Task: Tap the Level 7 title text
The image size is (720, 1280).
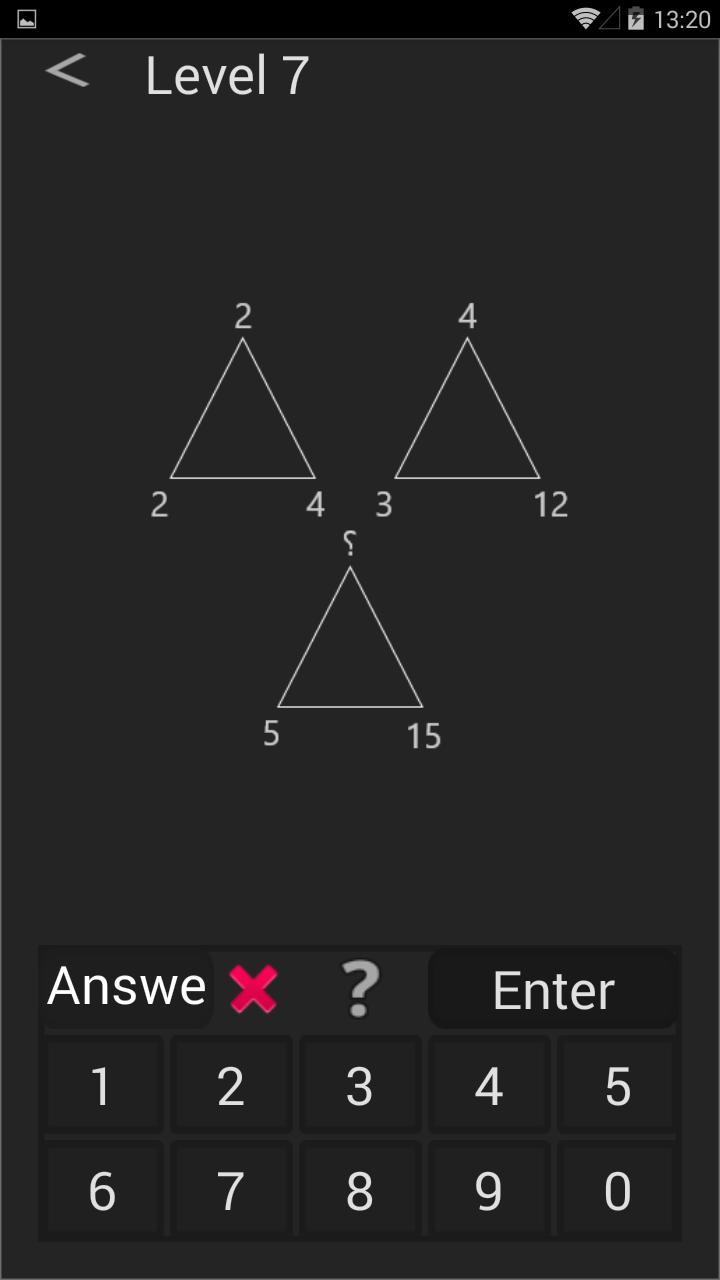Action: [x=226, y=75]
